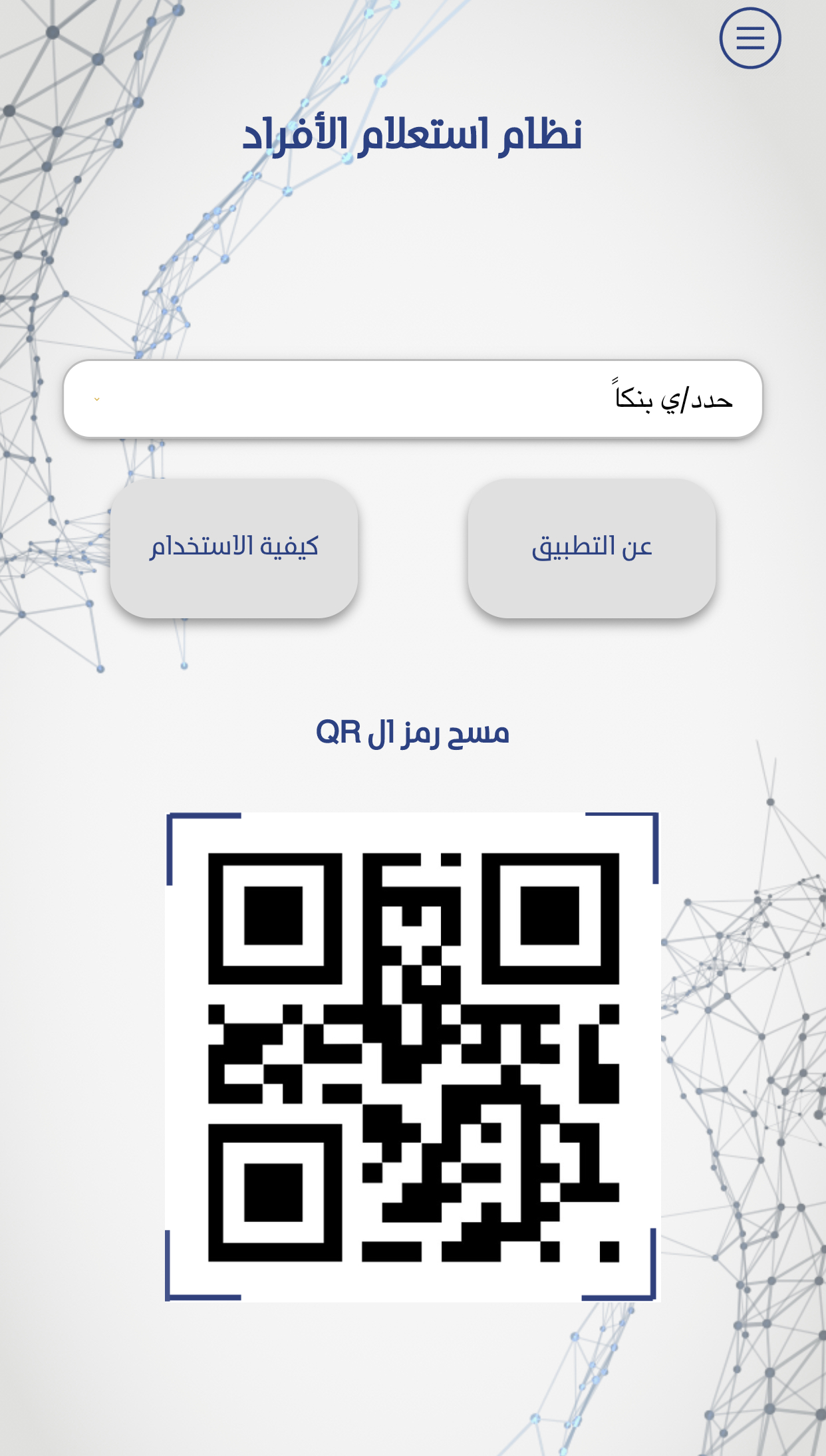Image resolution: width=826 pixels, height=1456 pixels.
Task: Open the hamburger menu
Action: [x=750, y=38]
